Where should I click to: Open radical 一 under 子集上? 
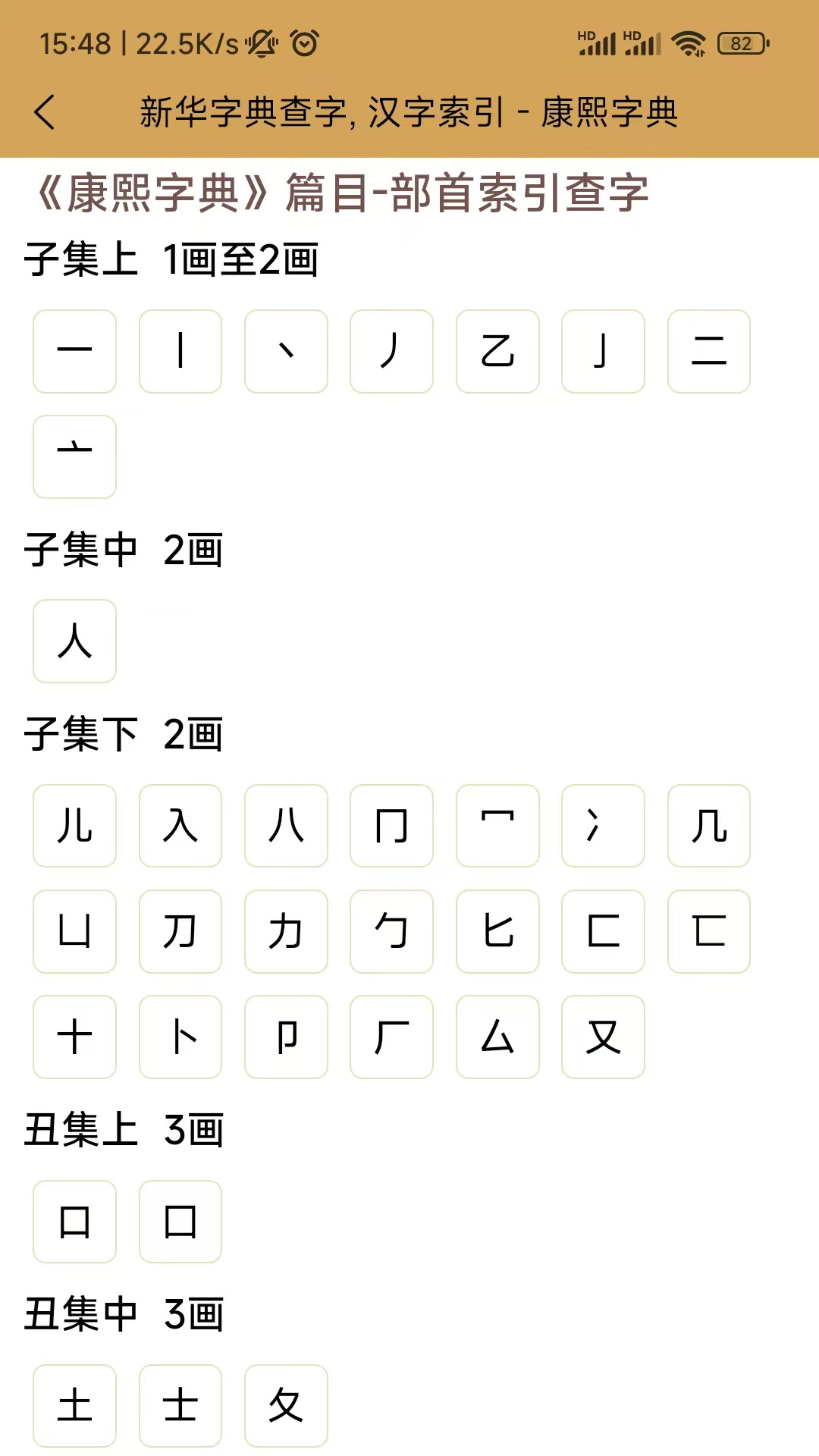click(x=74, y=351)
